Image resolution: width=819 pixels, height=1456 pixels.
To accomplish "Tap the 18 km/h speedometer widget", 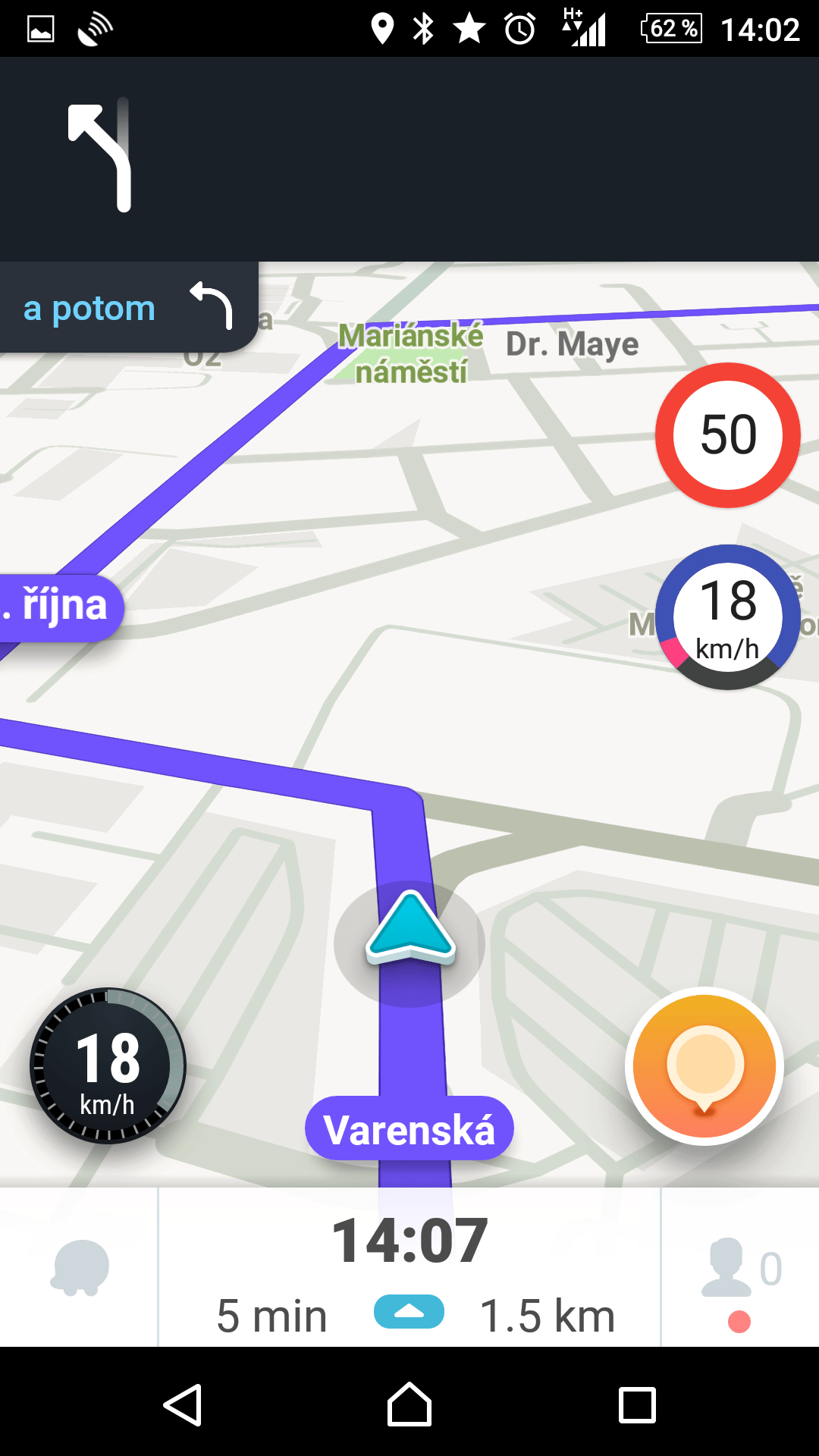I will [x=108, y=1065].
